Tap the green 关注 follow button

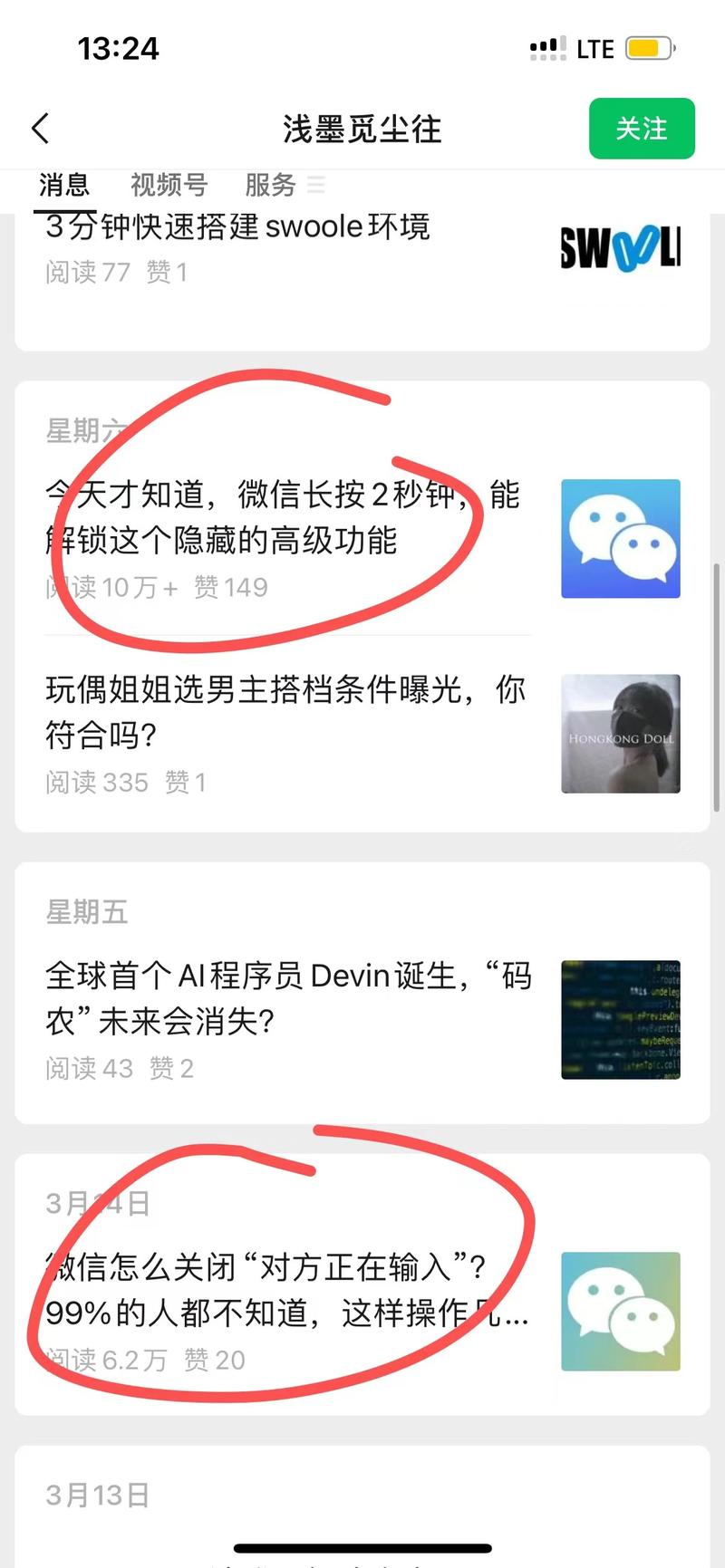[642, 129]
